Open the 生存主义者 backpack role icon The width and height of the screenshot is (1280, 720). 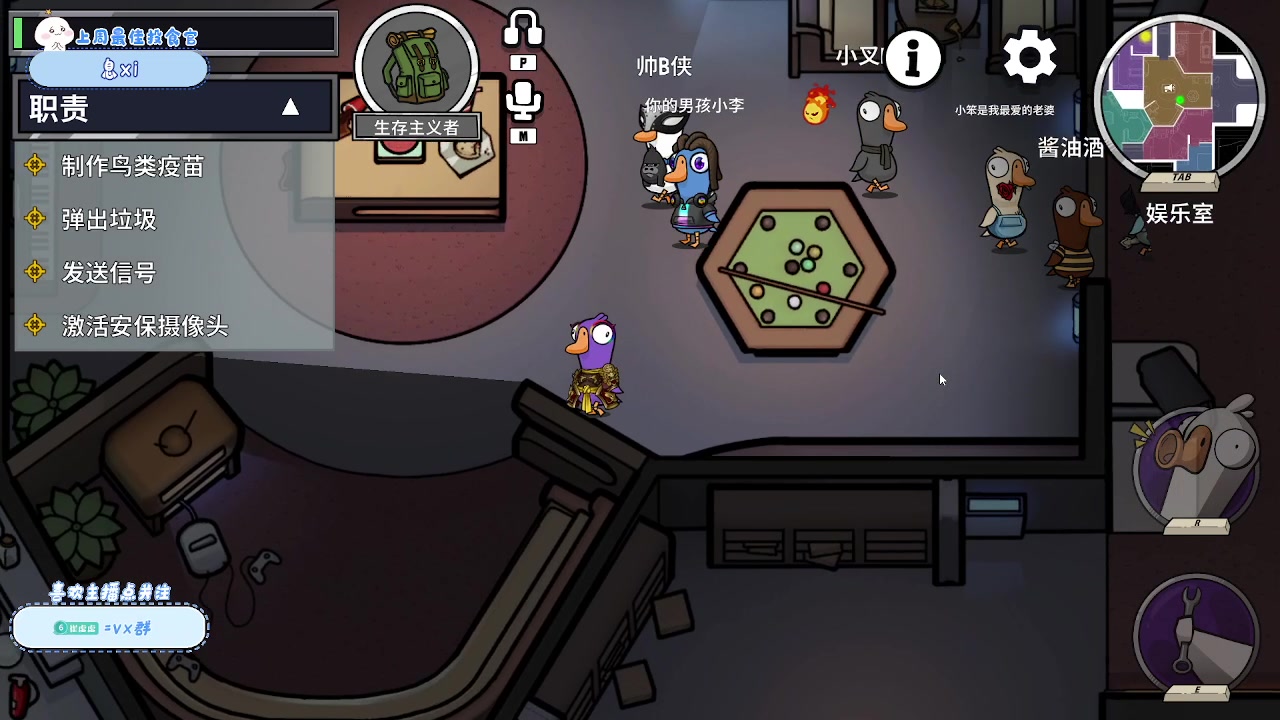416,67
